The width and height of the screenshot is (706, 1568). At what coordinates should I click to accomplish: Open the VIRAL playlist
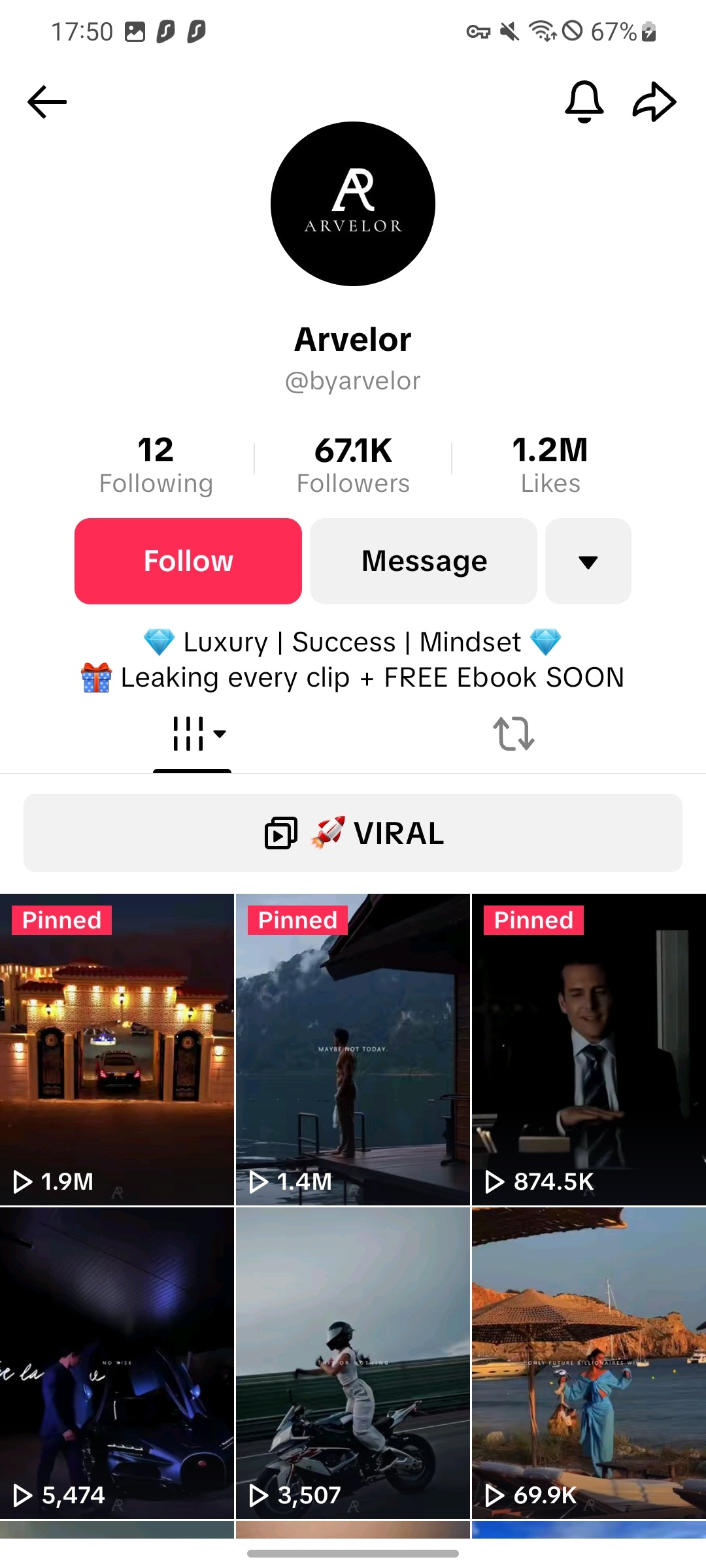click(x=353, y=833)
